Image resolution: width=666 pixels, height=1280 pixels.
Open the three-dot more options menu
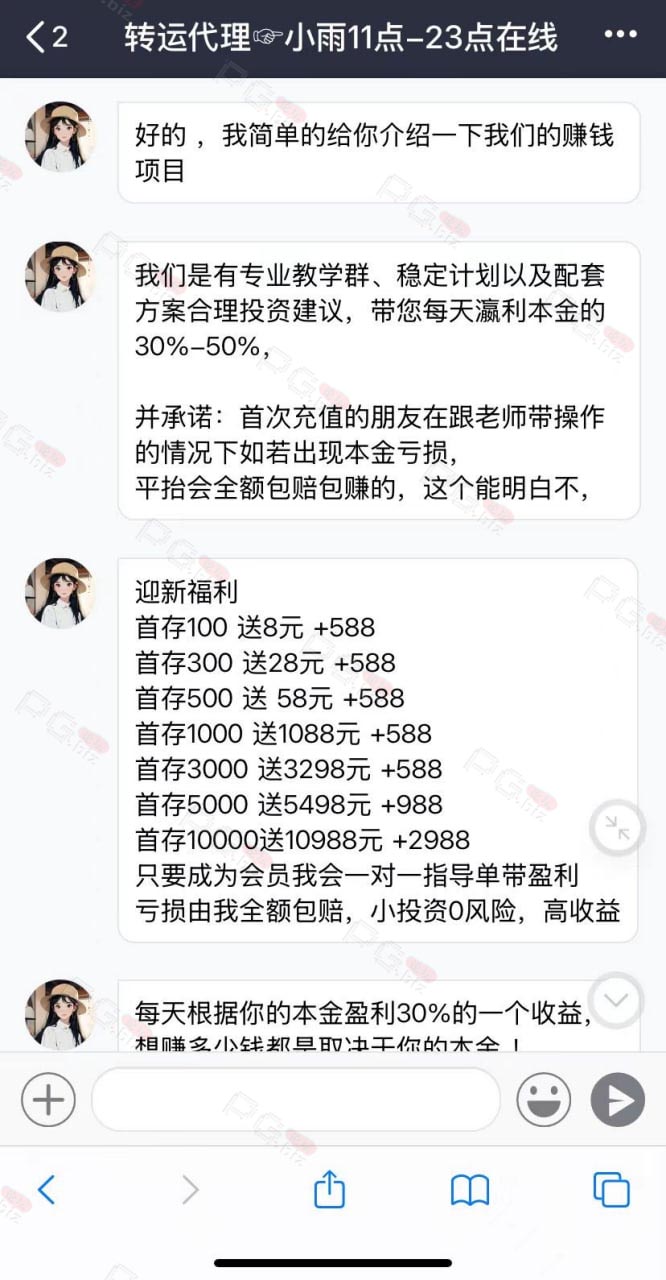(x=621, y=37)
